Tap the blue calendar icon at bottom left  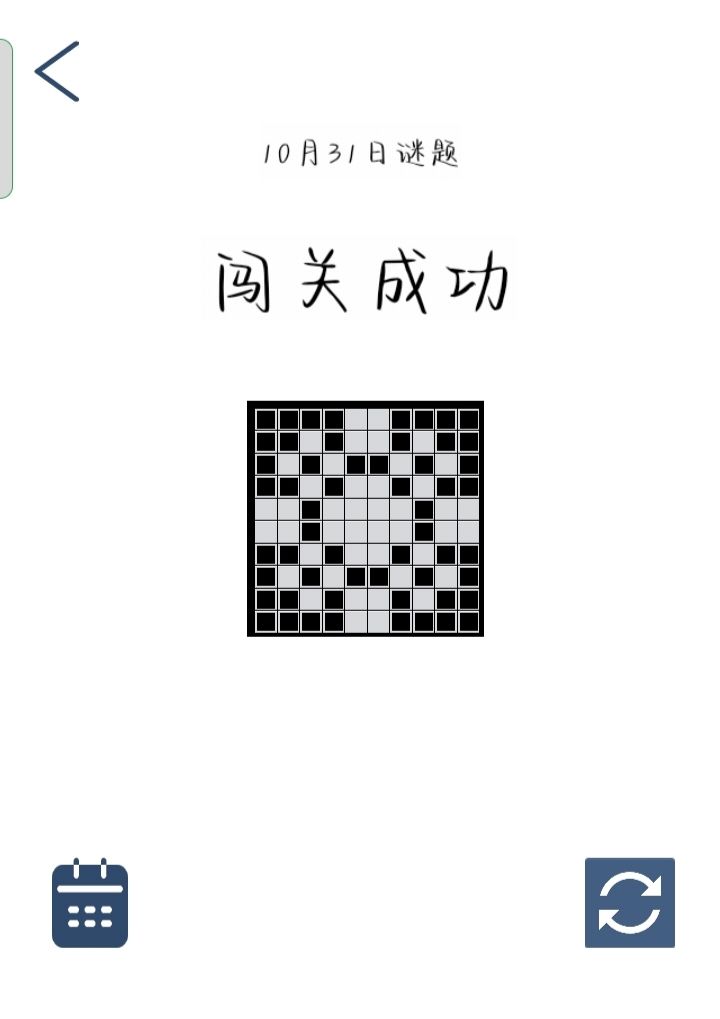click(88, 906)
